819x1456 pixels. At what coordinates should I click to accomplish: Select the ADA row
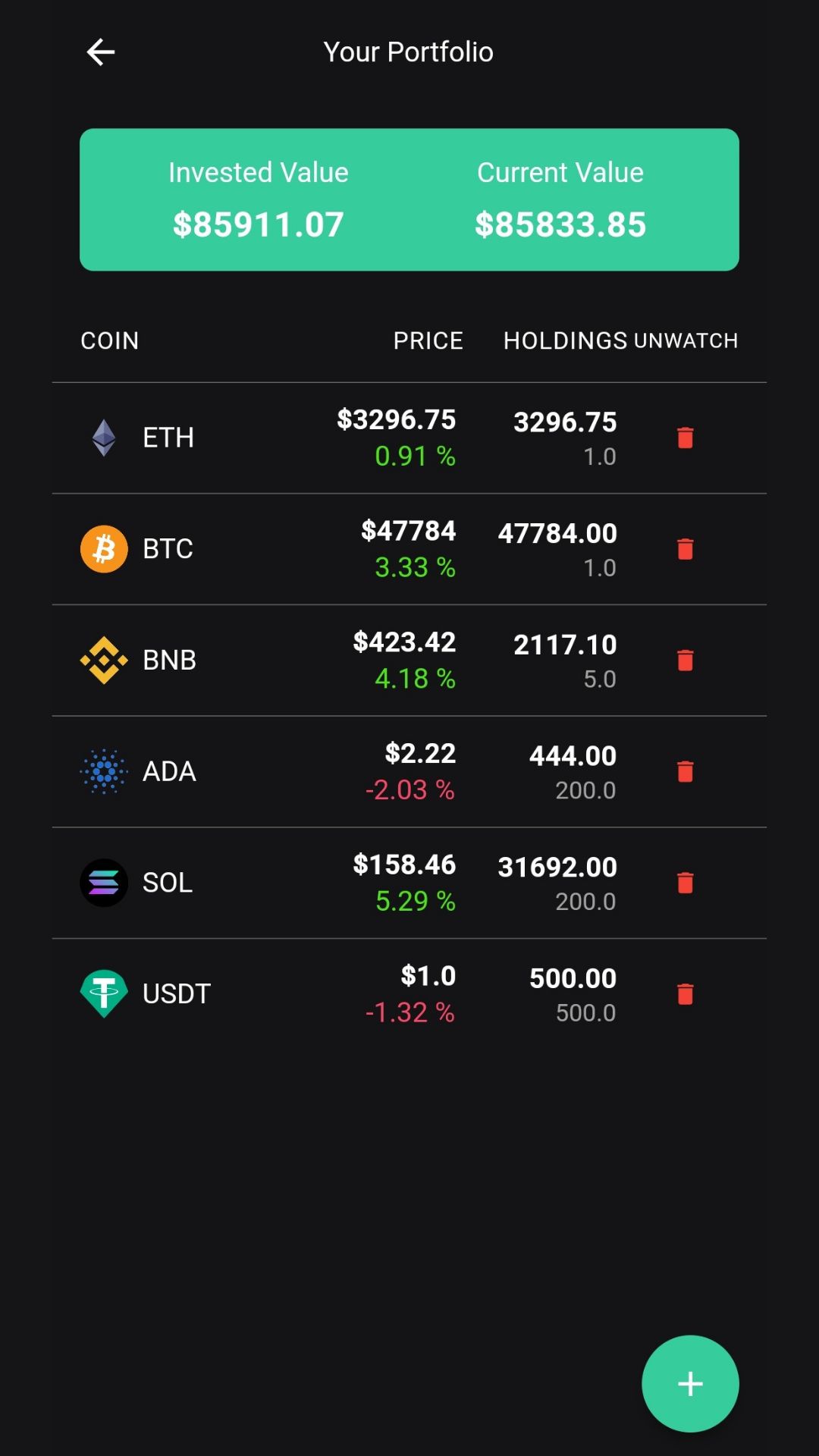[x=409, y=772]
